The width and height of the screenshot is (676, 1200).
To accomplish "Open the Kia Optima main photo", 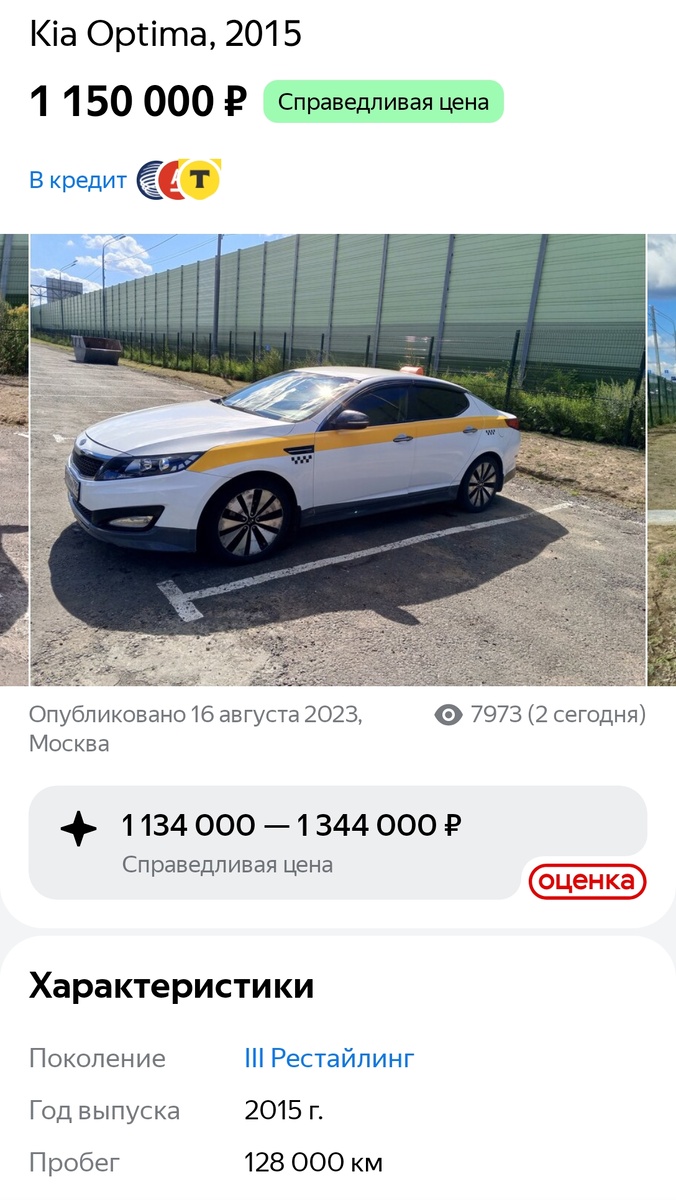I will pyautogui.click(x=338, y=460).
